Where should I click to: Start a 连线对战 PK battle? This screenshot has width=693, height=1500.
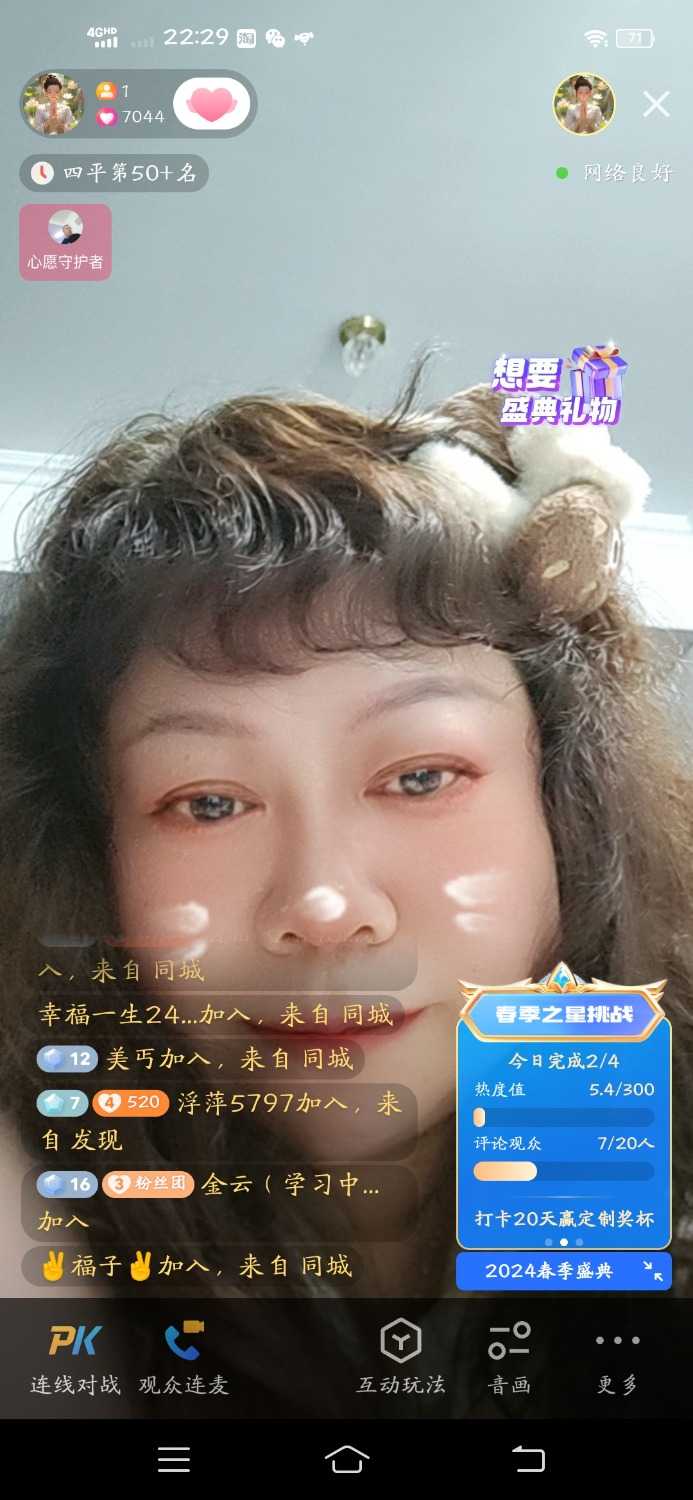[x=75, y=1357]
